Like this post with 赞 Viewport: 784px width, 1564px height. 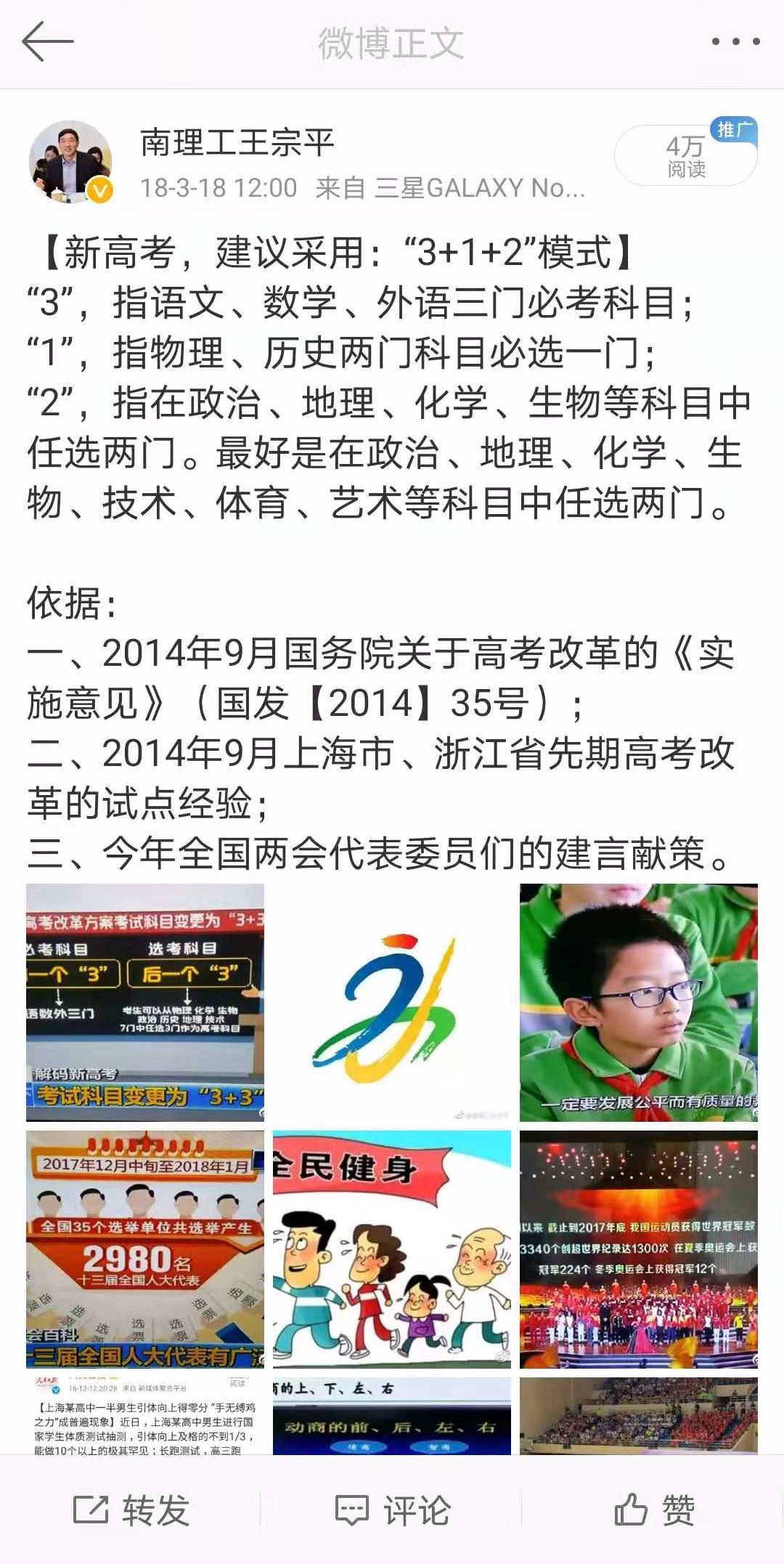point(654,1510)
